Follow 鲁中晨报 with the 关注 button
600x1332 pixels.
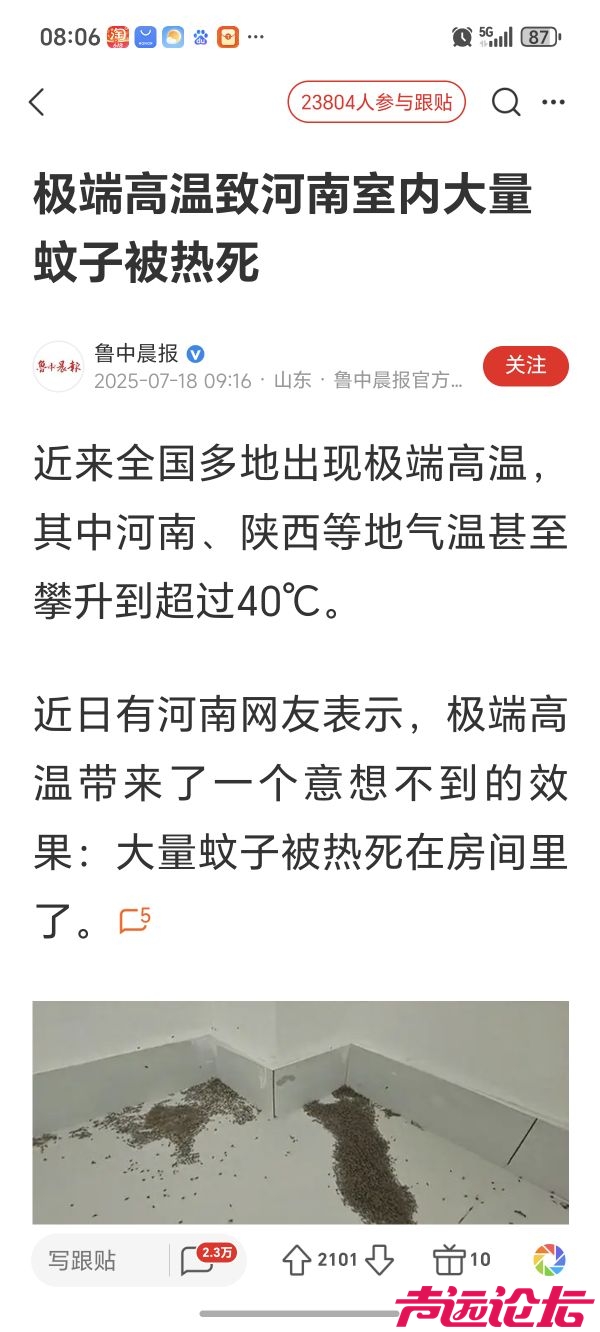(525, 366)
